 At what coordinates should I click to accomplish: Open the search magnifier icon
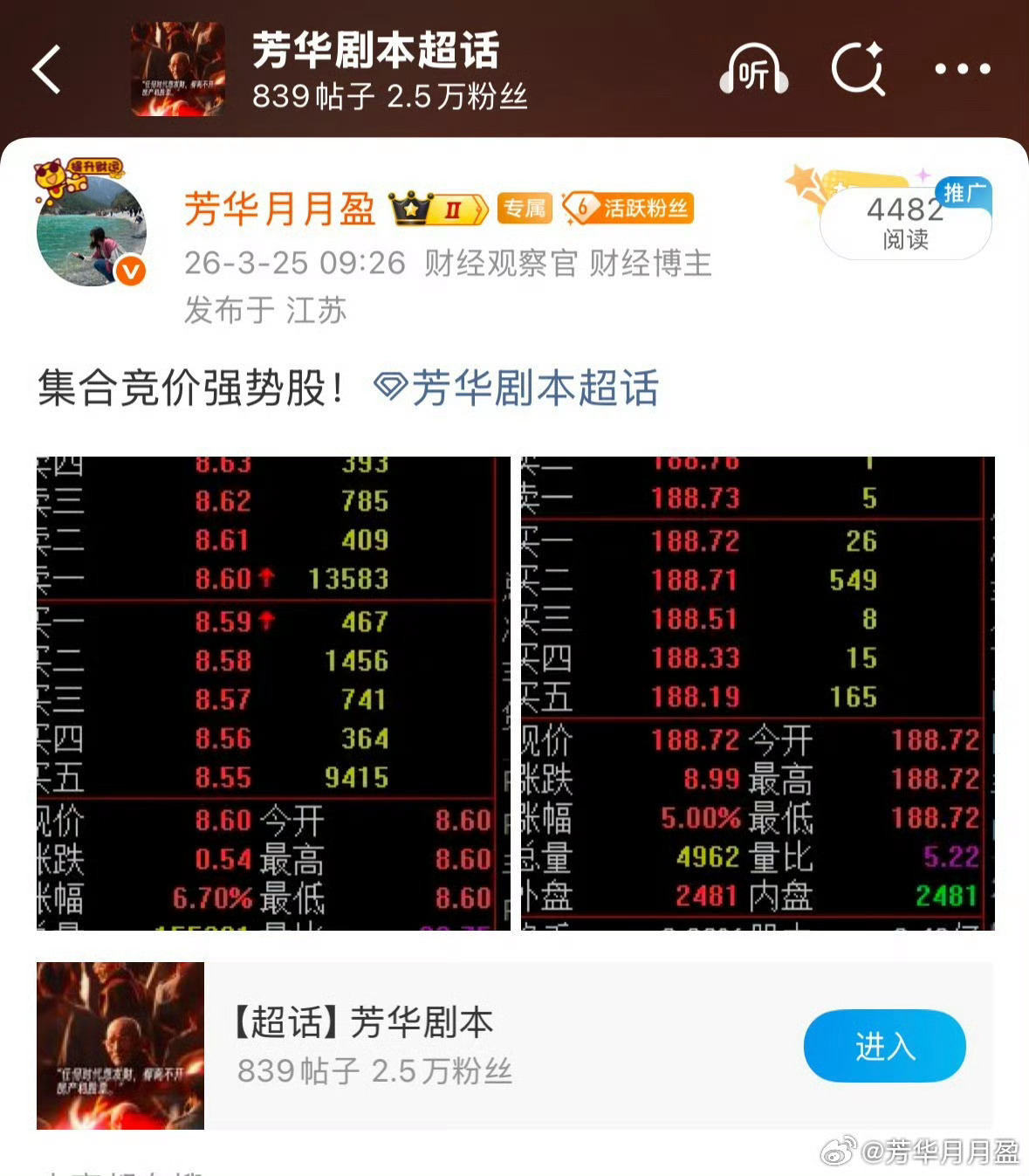[x=858, y=70]
